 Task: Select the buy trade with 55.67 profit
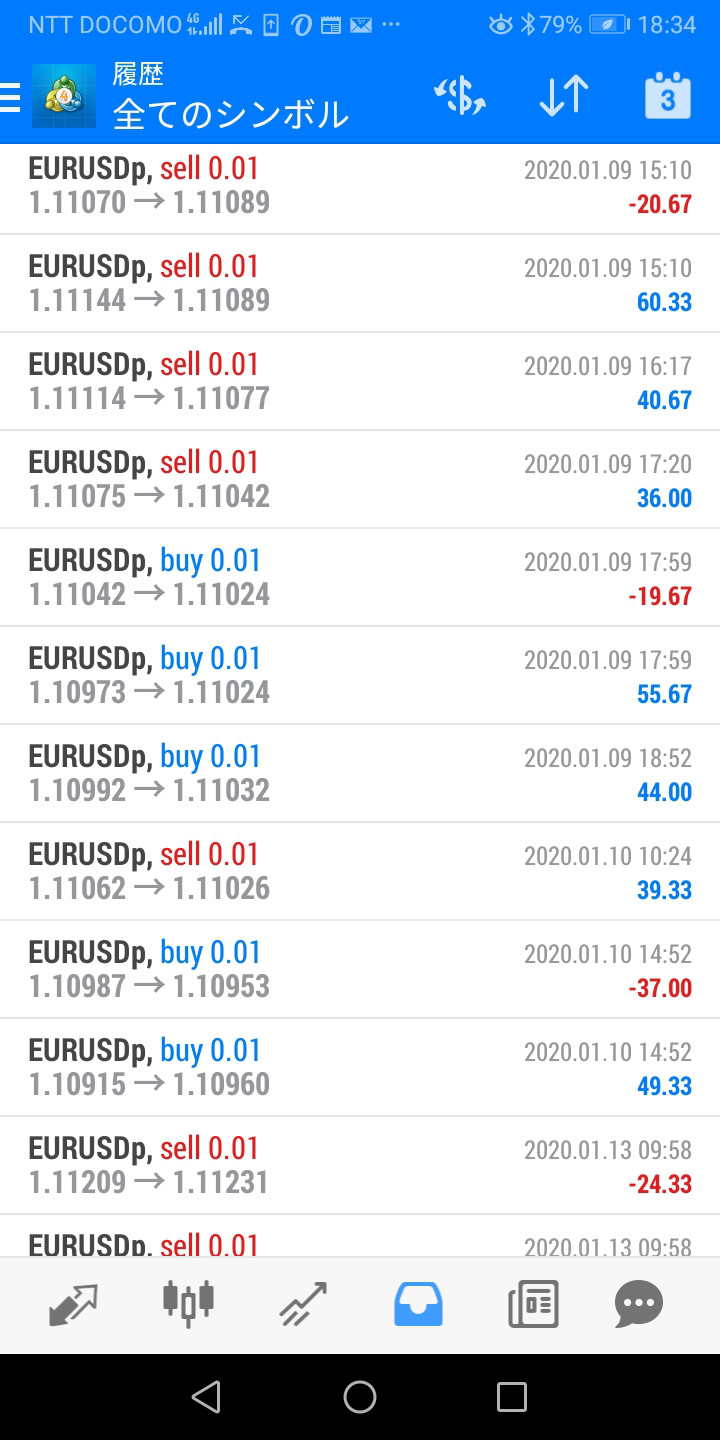coord(360,676)
